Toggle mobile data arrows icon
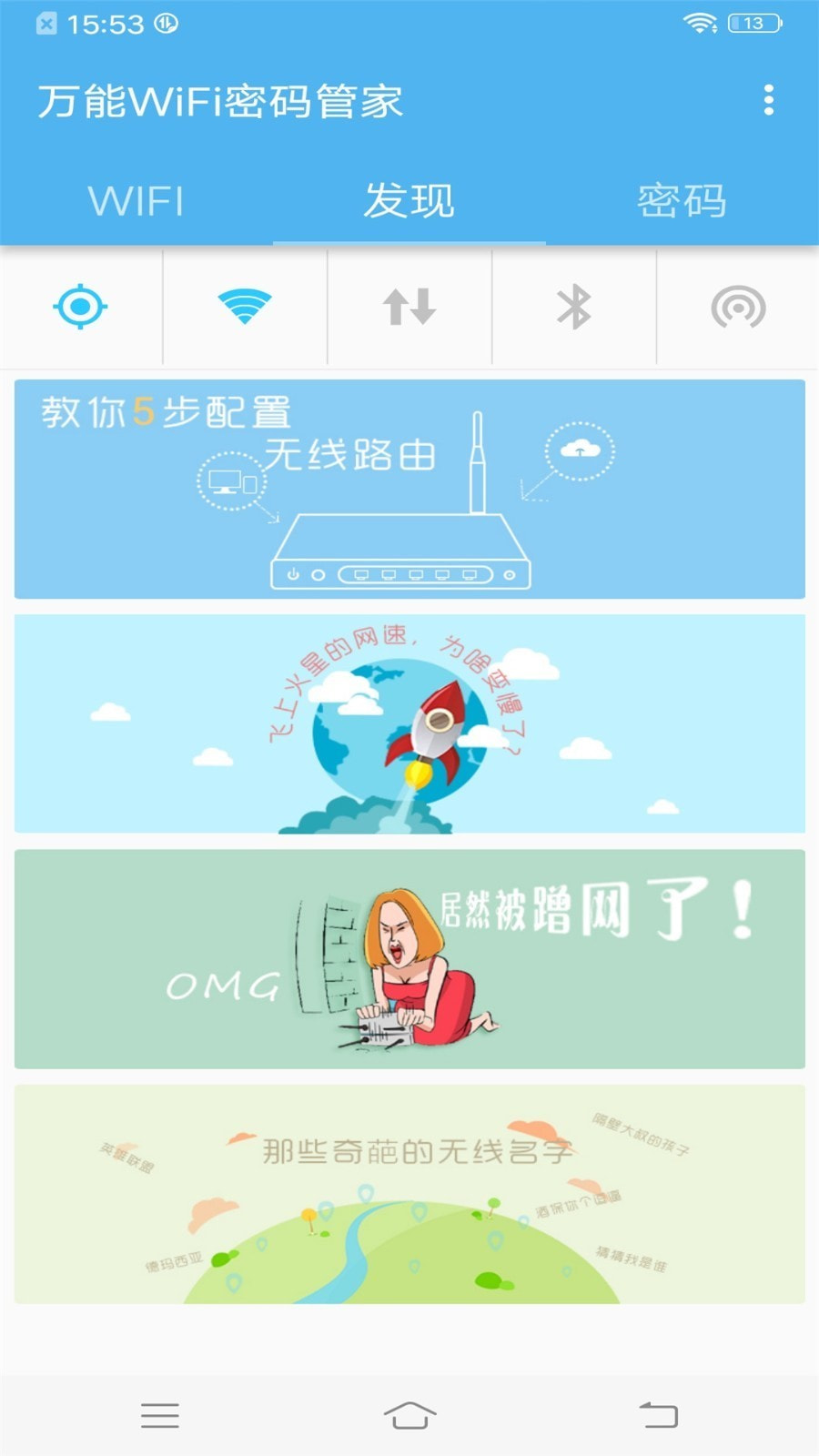 (x=409, y=307)
